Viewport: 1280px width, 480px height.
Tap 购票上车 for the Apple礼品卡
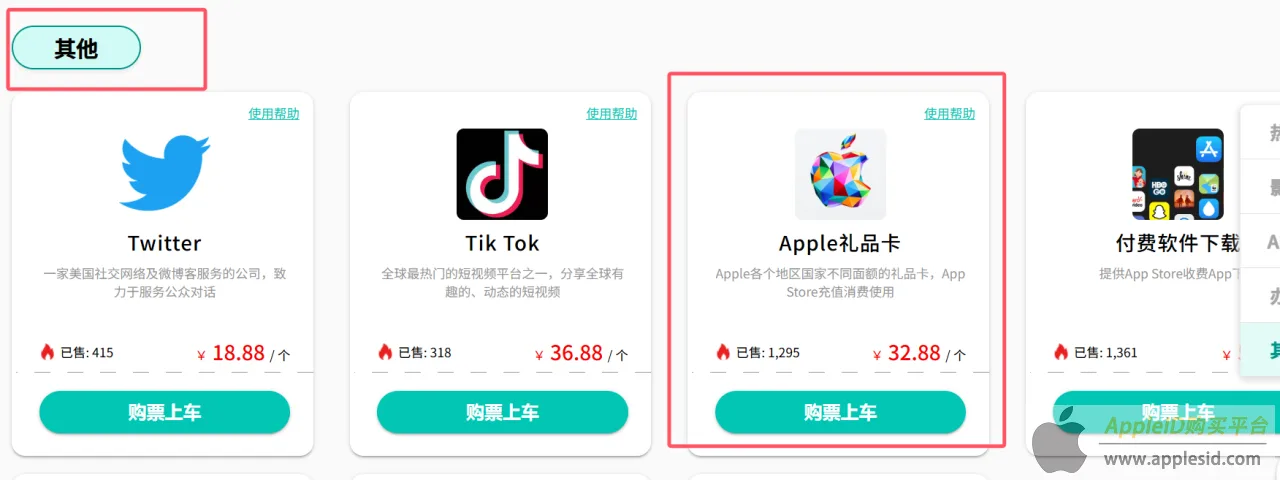coord(840,412)
